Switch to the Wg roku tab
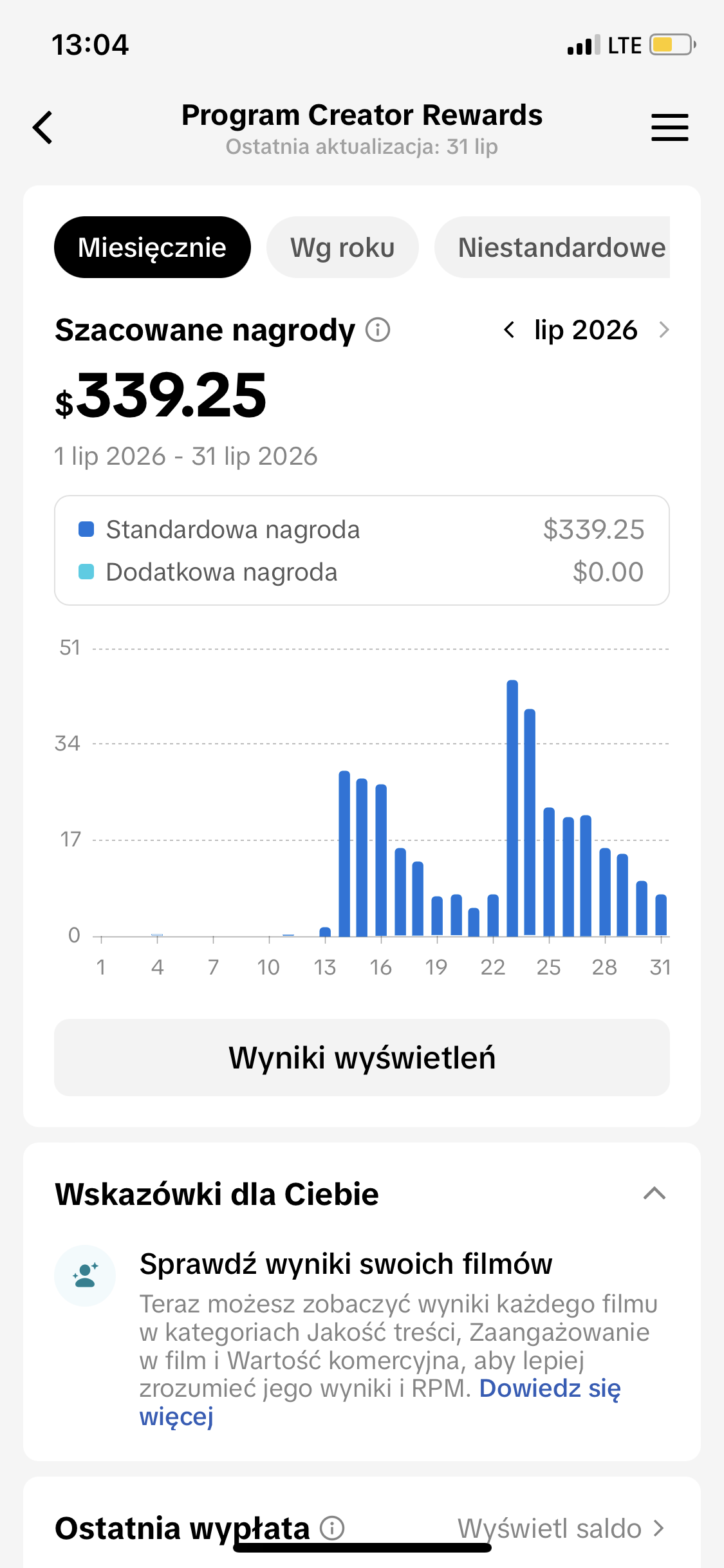Image resolution: width=724 pixels, height=1568 pixels. [x=342, y=247]
